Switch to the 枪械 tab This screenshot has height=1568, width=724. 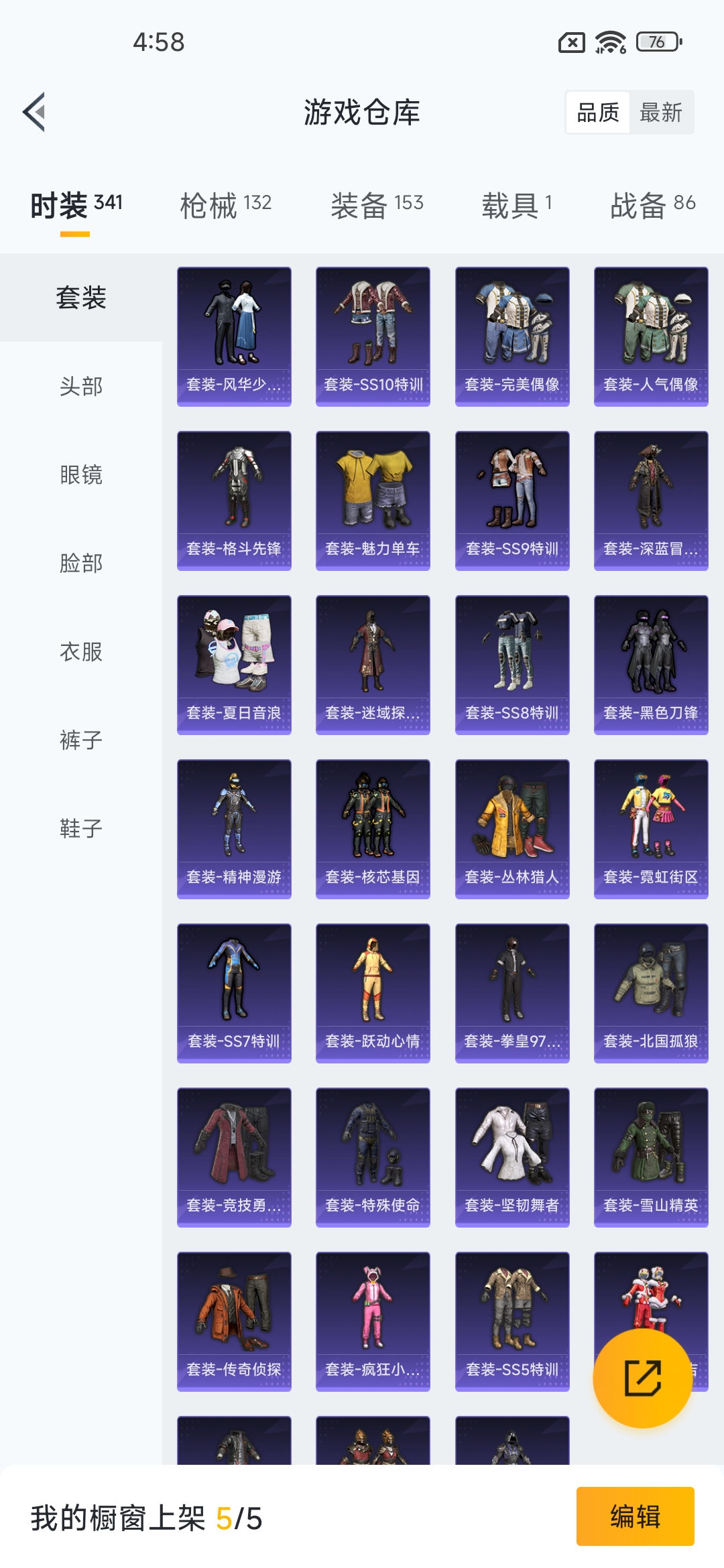(225, 204)
